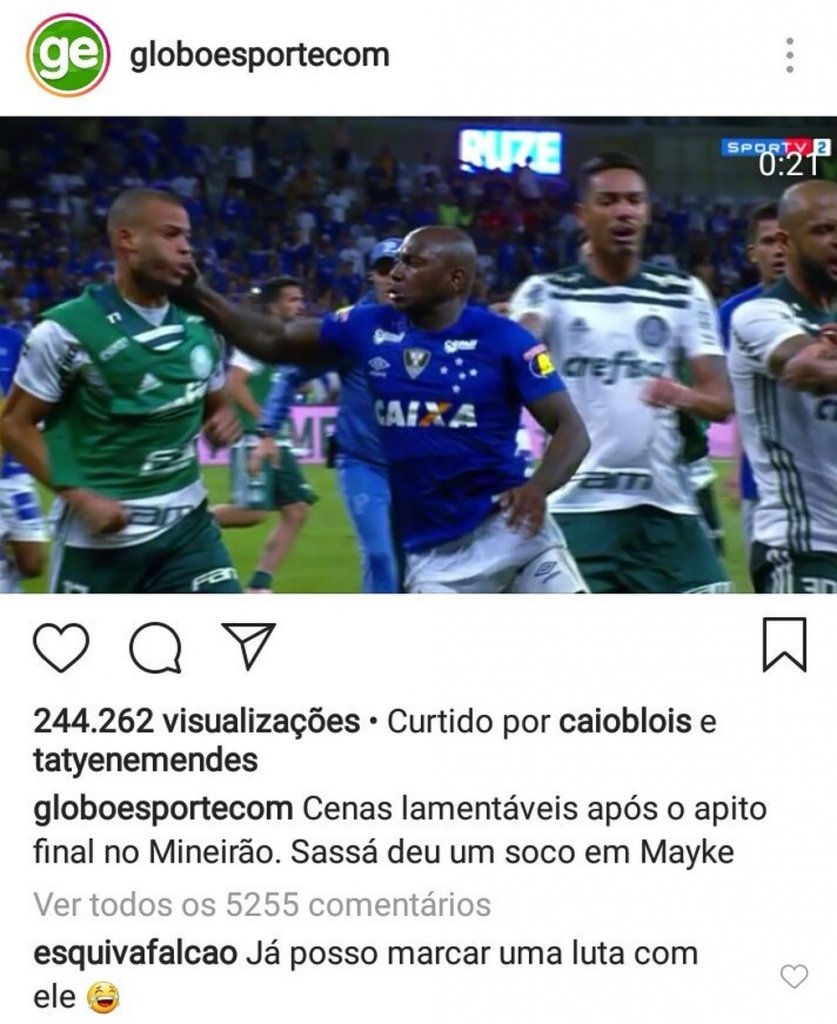Open esquivafalcao's profile from the comment
The image size is (837, 1024).
pos(135,952)
